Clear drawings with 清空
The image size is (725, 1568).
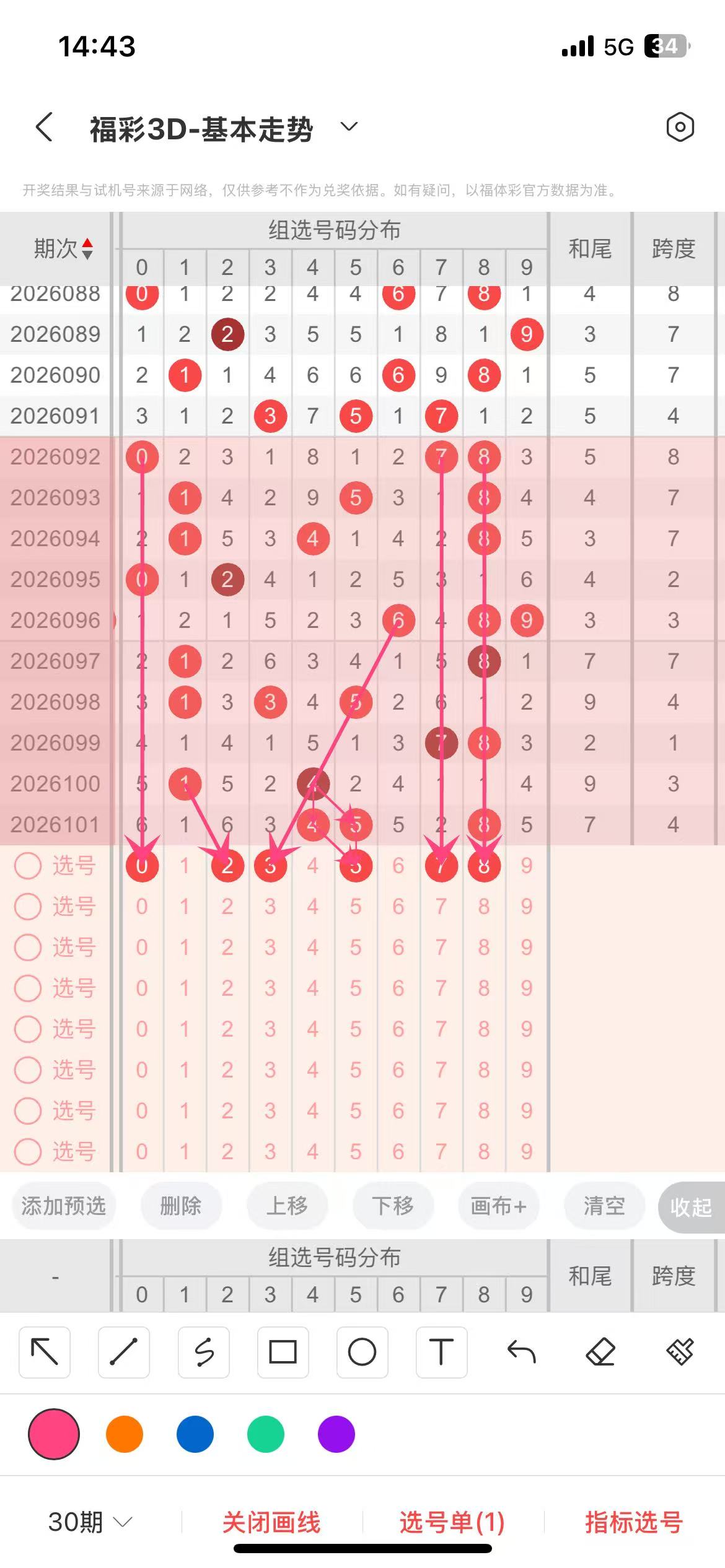click(x=604, y=1206)
